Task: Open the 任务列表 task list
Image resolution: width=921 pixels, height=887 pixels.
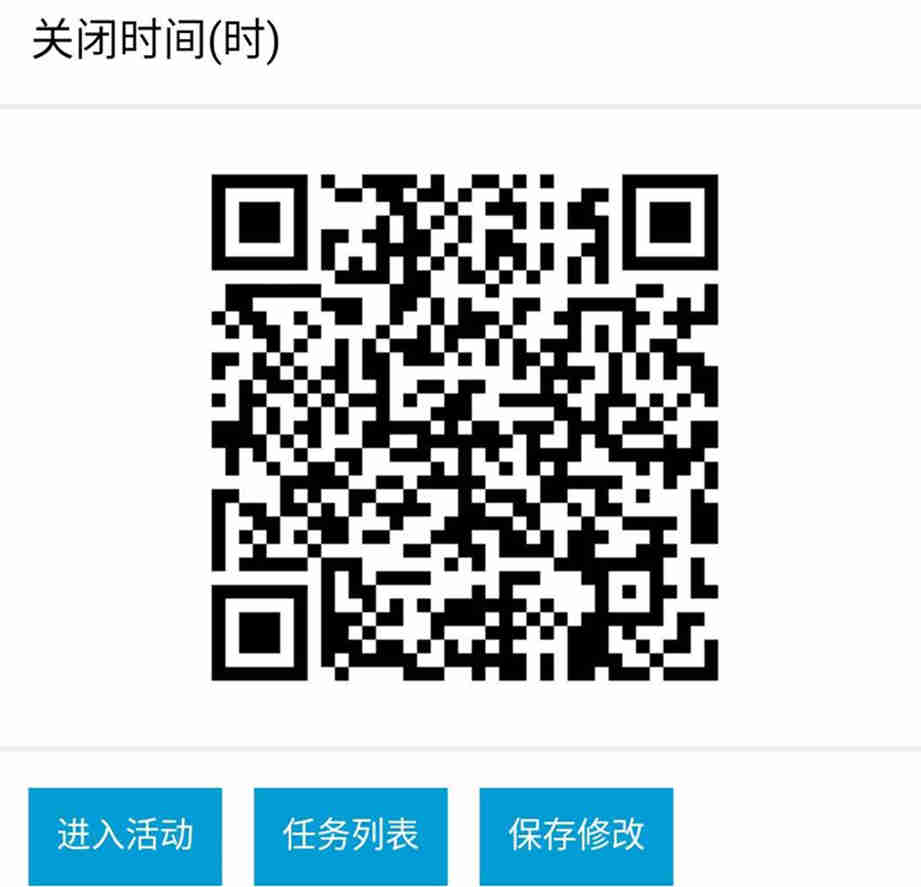Action: pyautogui.click(x=350, y=835)
